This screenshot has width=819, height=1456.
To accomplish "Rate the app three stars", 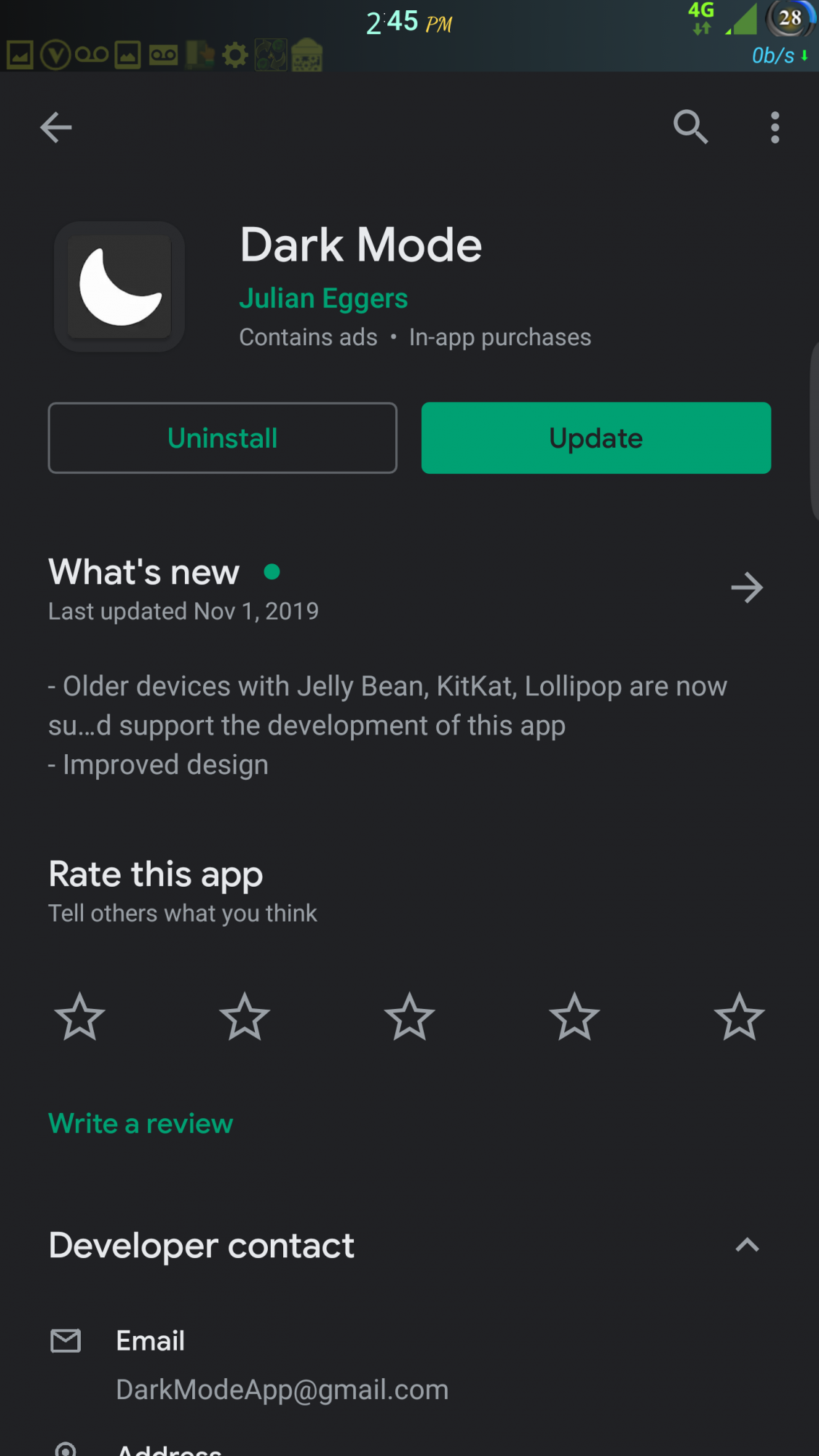I will click(x=410, y=1017).
